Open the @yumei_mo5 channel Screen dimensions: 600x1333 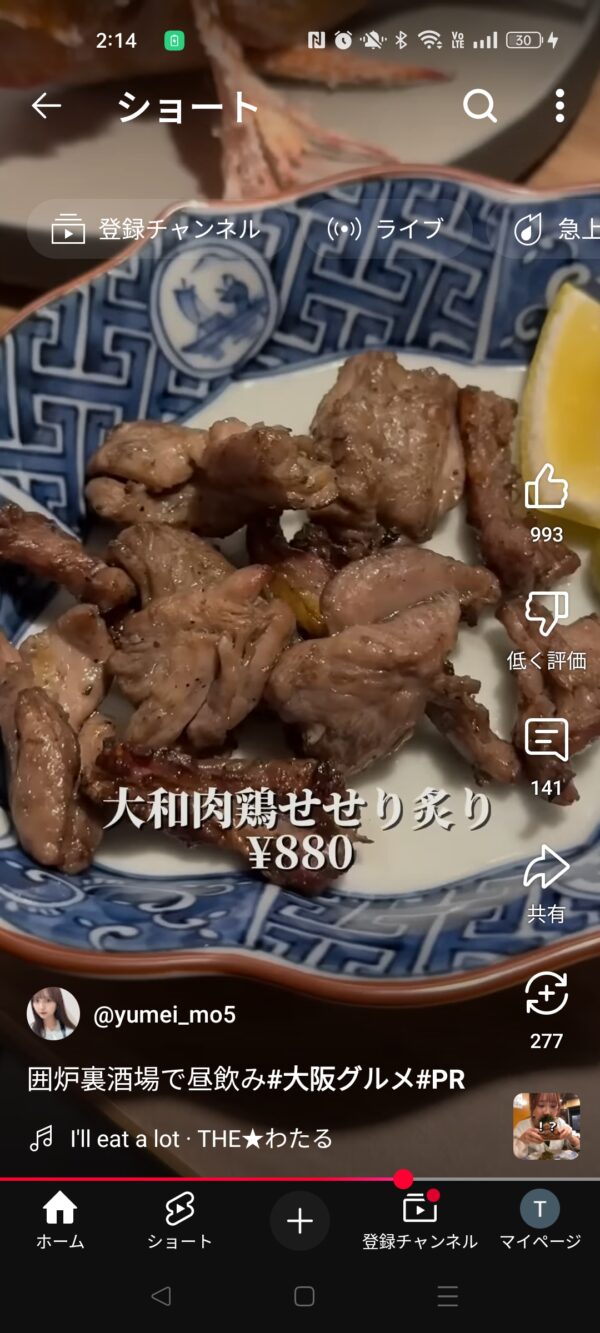pos(164,1015)
